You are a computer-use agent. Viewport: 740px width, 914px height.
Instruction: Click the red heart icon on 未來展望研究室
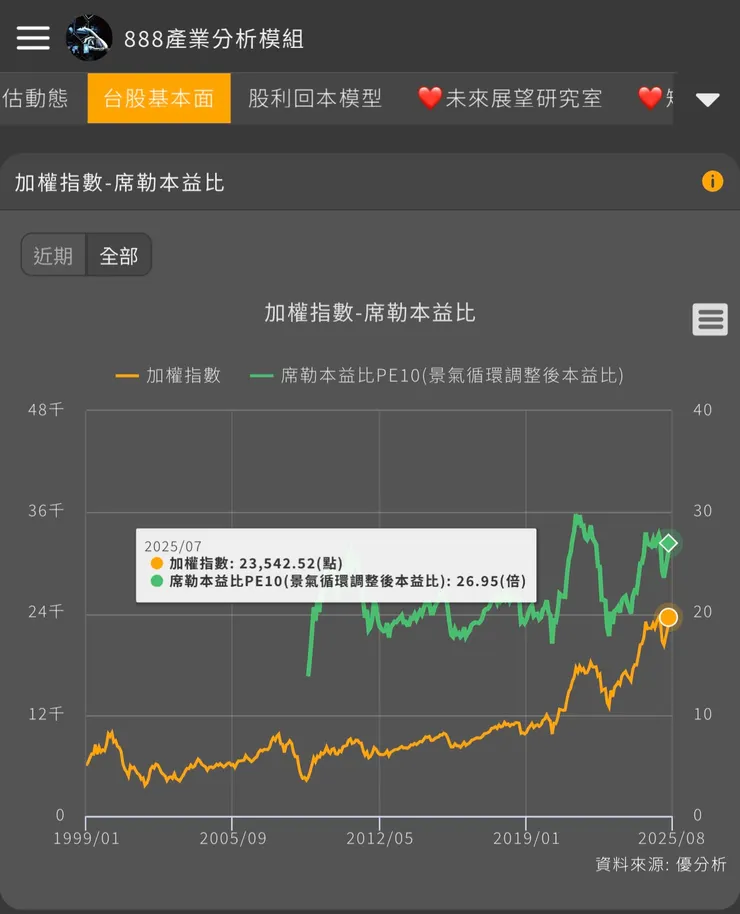pos(430,98)
